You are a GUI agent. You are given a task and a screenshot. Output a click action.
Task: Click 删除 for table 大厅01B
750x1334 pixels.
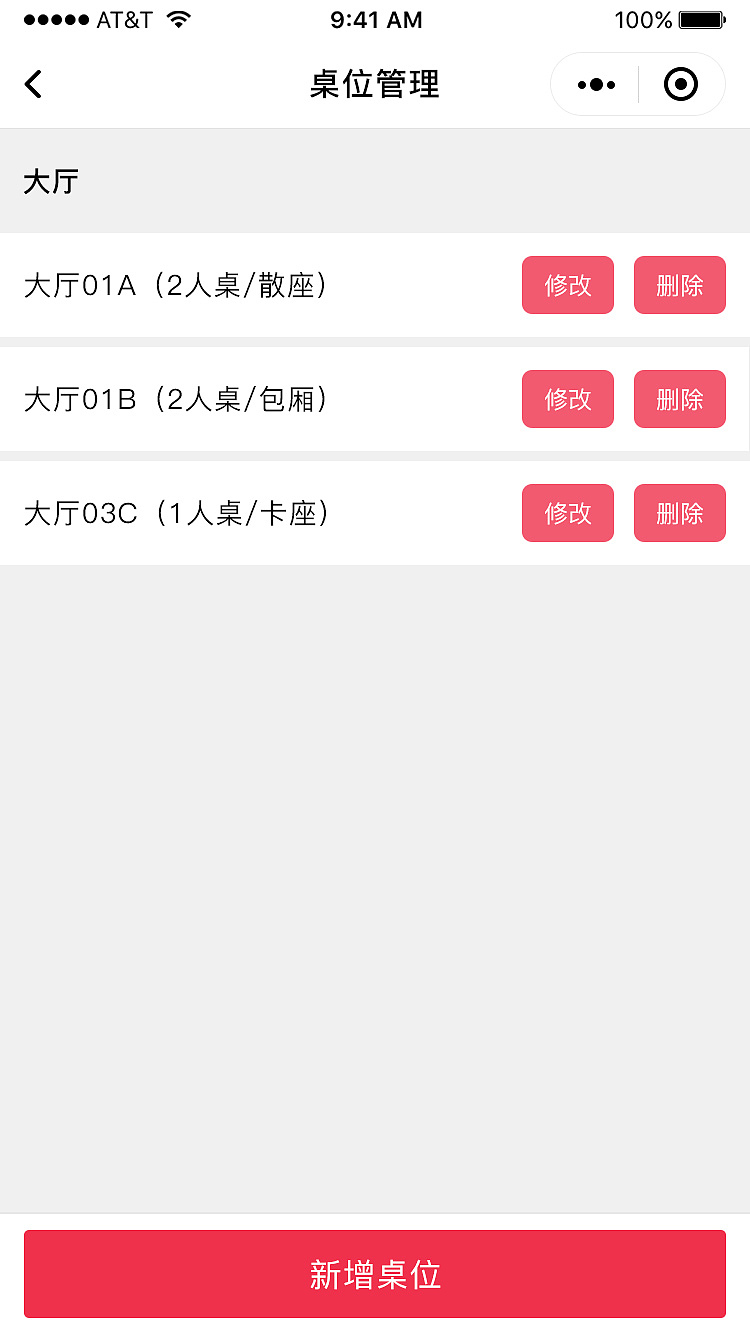pos(679,399)
